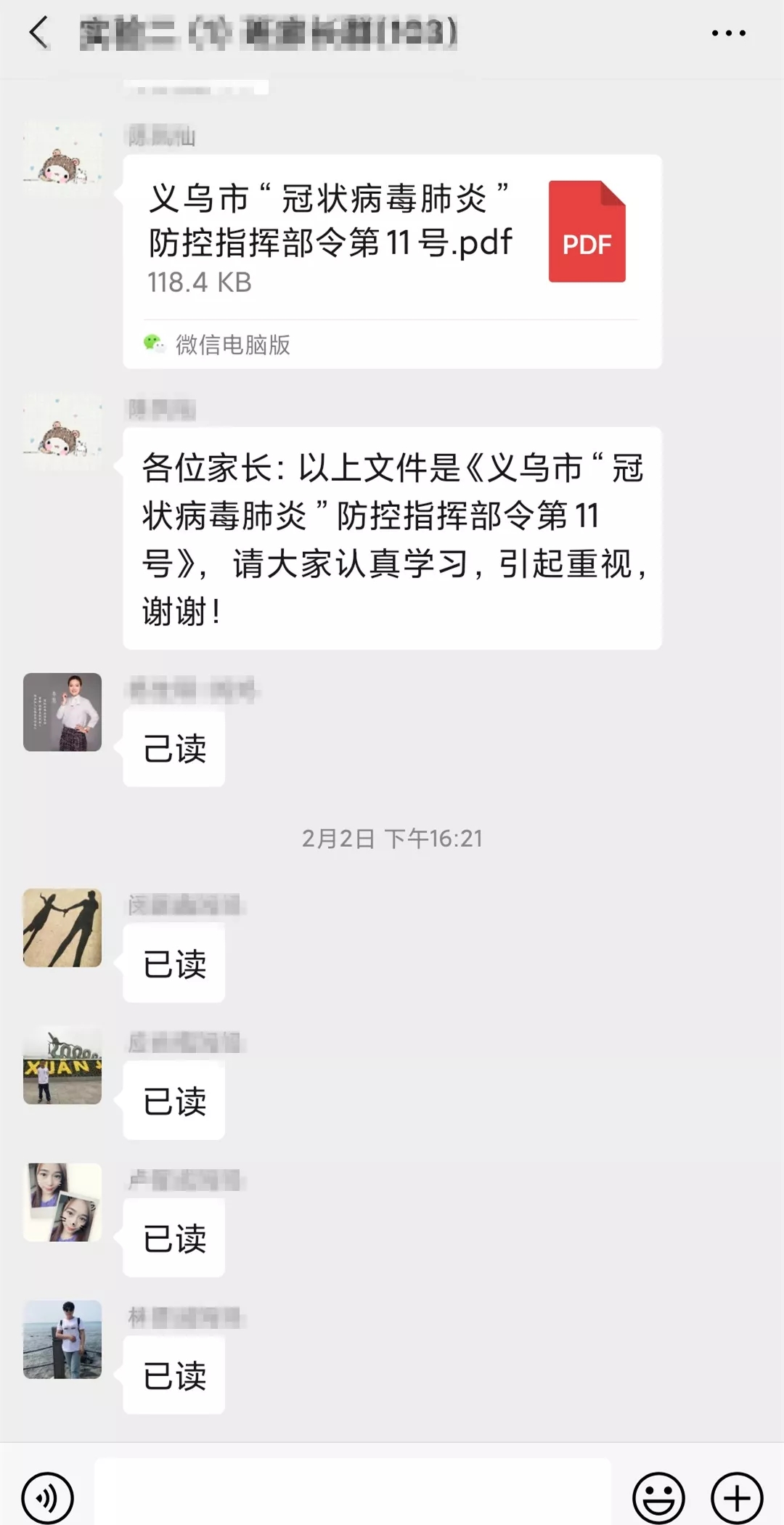Open the emoji sticker panel

[x=658, y=1497]
